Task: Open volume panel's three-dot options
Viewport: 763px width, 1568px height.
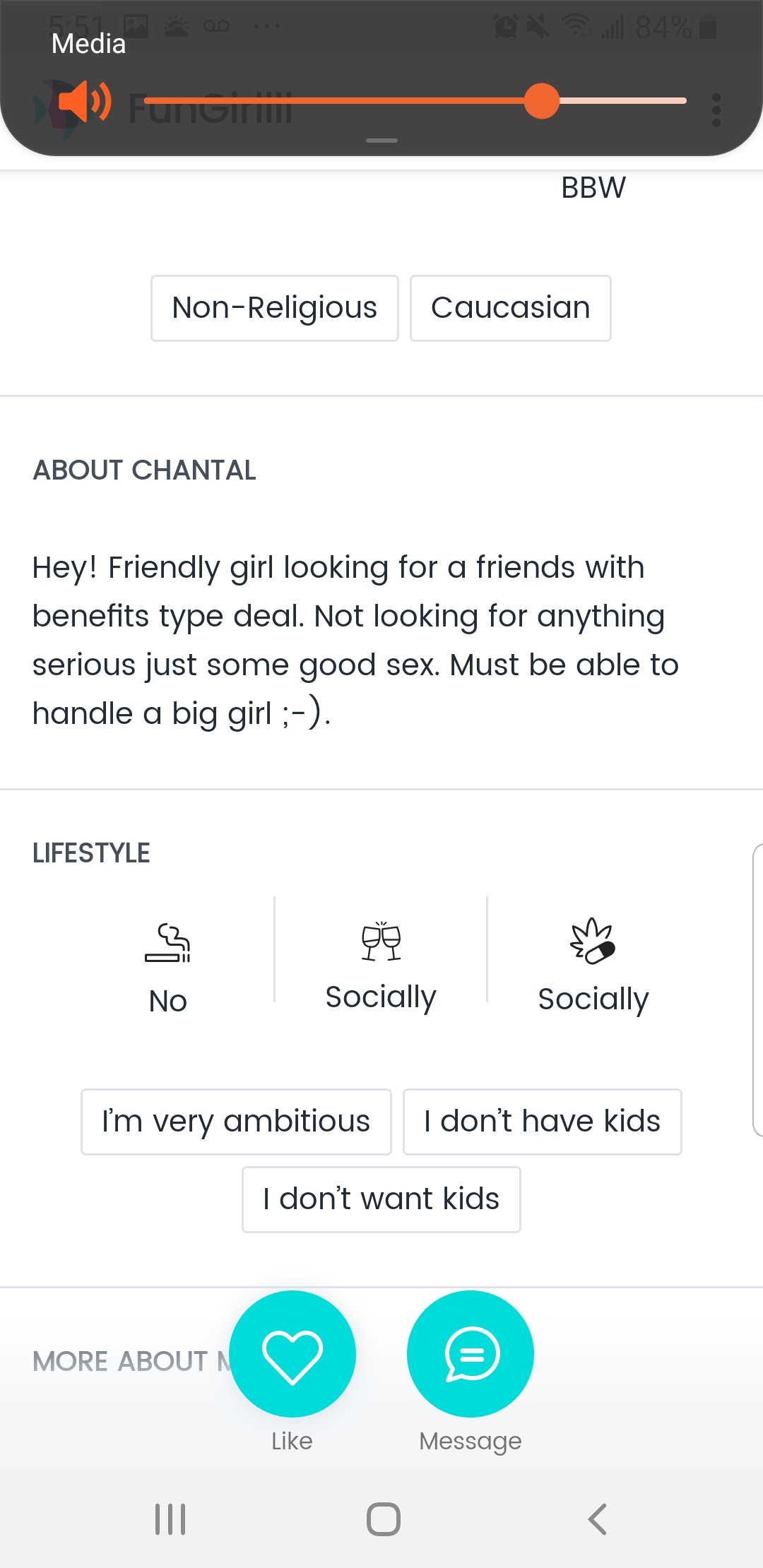Action: [716, 110]
